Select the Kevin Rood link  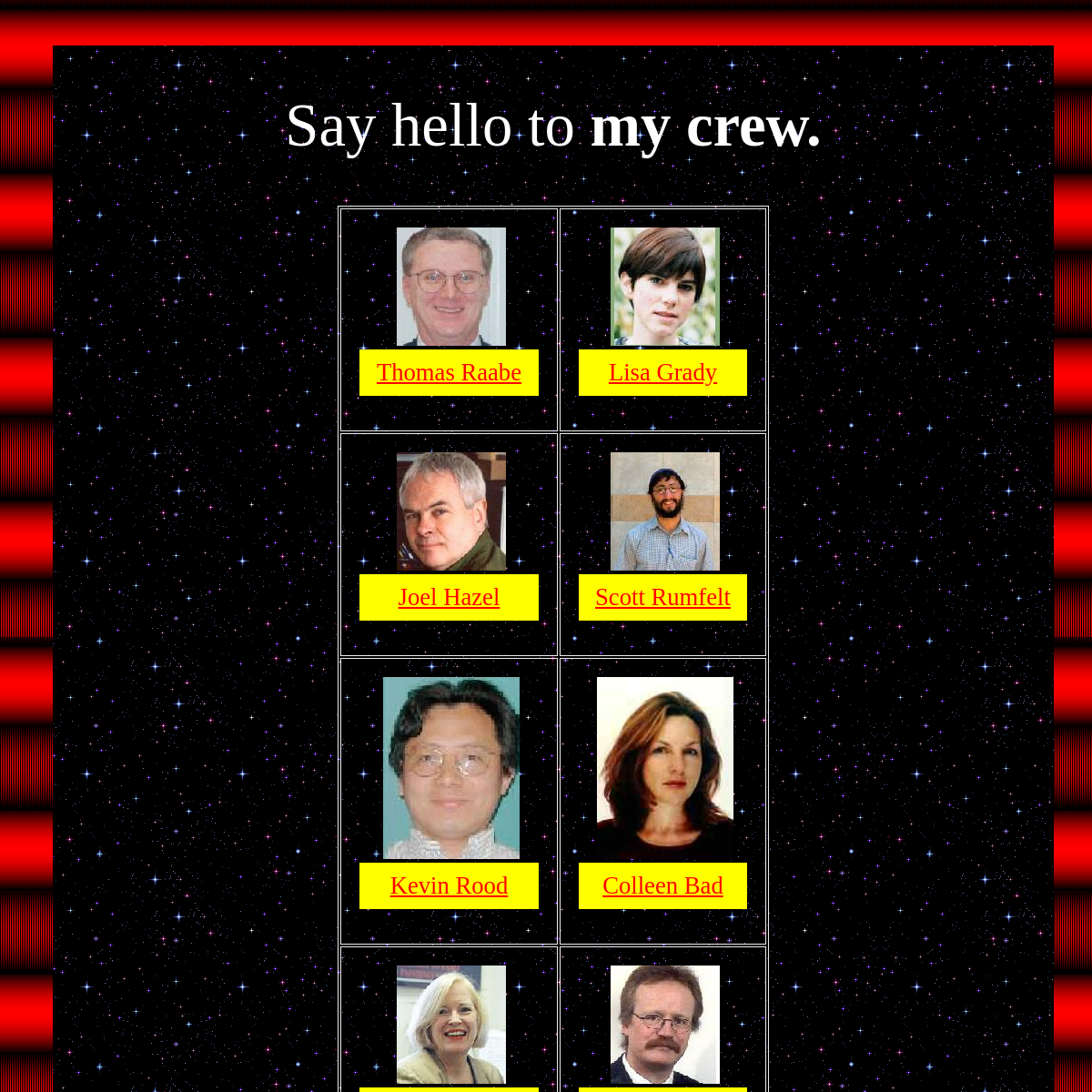point(449,886)
